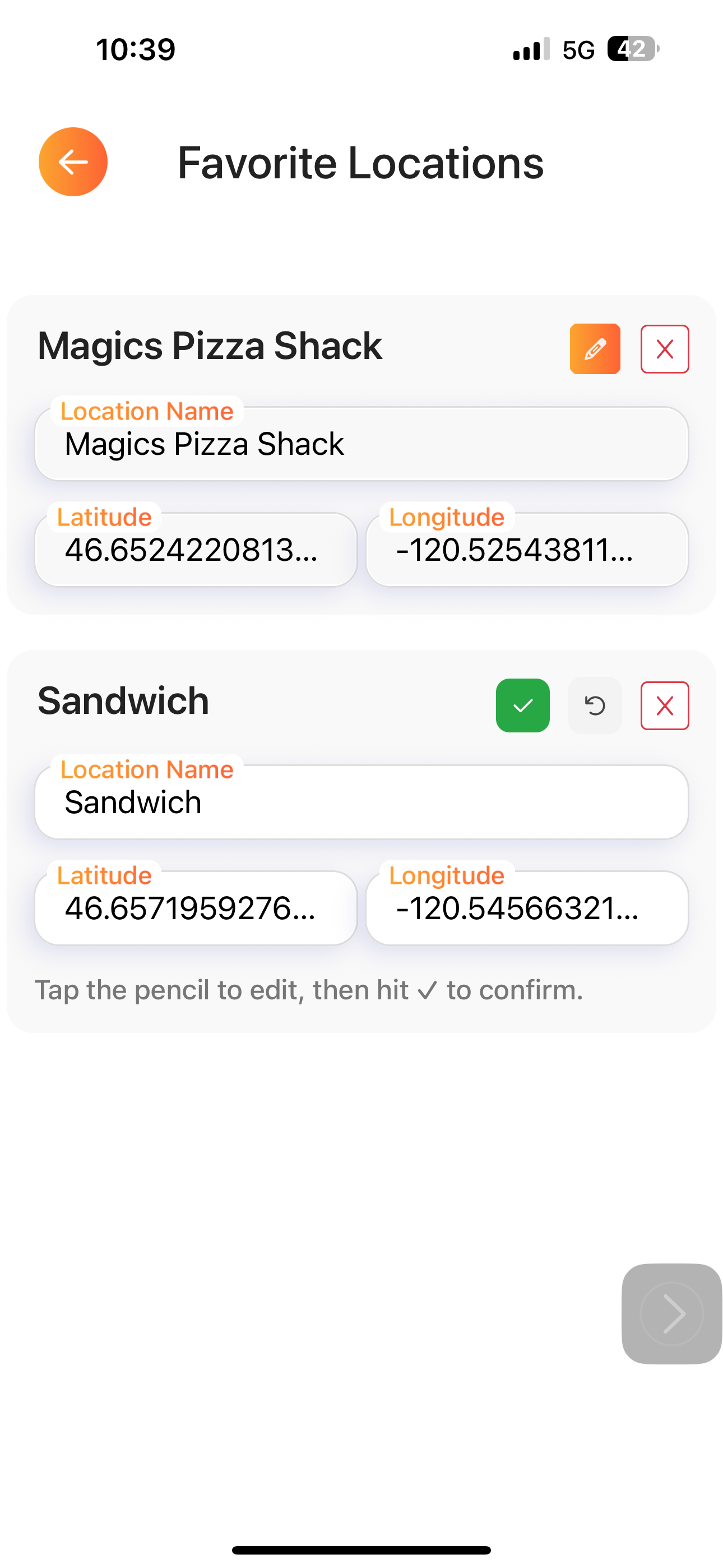Delete the Sandwich location
Image resolution: width=723 pixels, height=1568 pixels.
[x=665, y=706]
